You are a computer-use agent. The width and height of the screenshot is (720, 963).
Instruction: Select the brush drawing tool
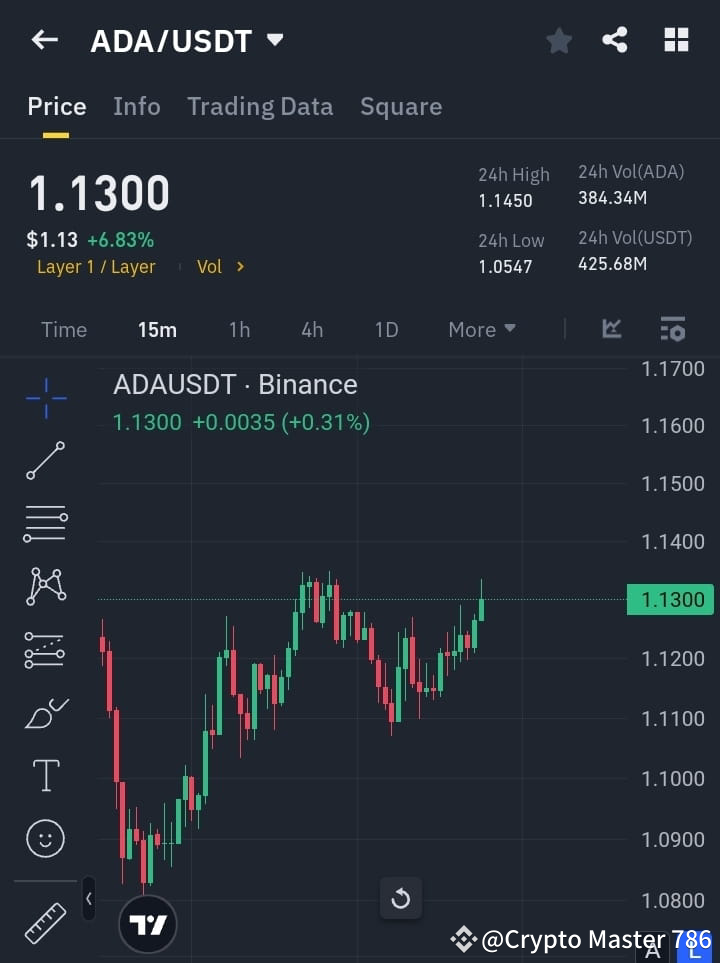(44, 713)
